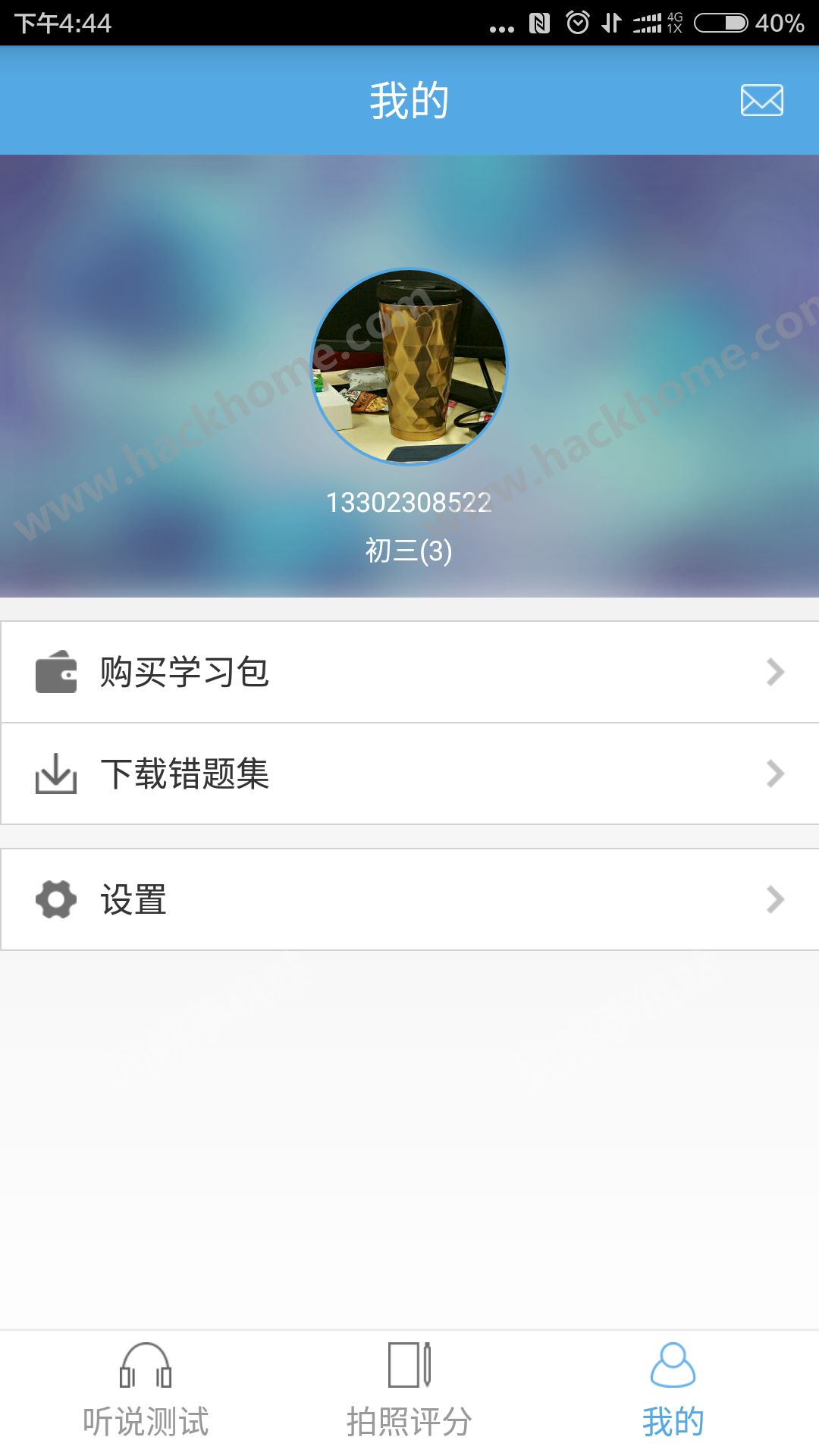
Task: Select the 我的 tab
Action: (673, 1392)
